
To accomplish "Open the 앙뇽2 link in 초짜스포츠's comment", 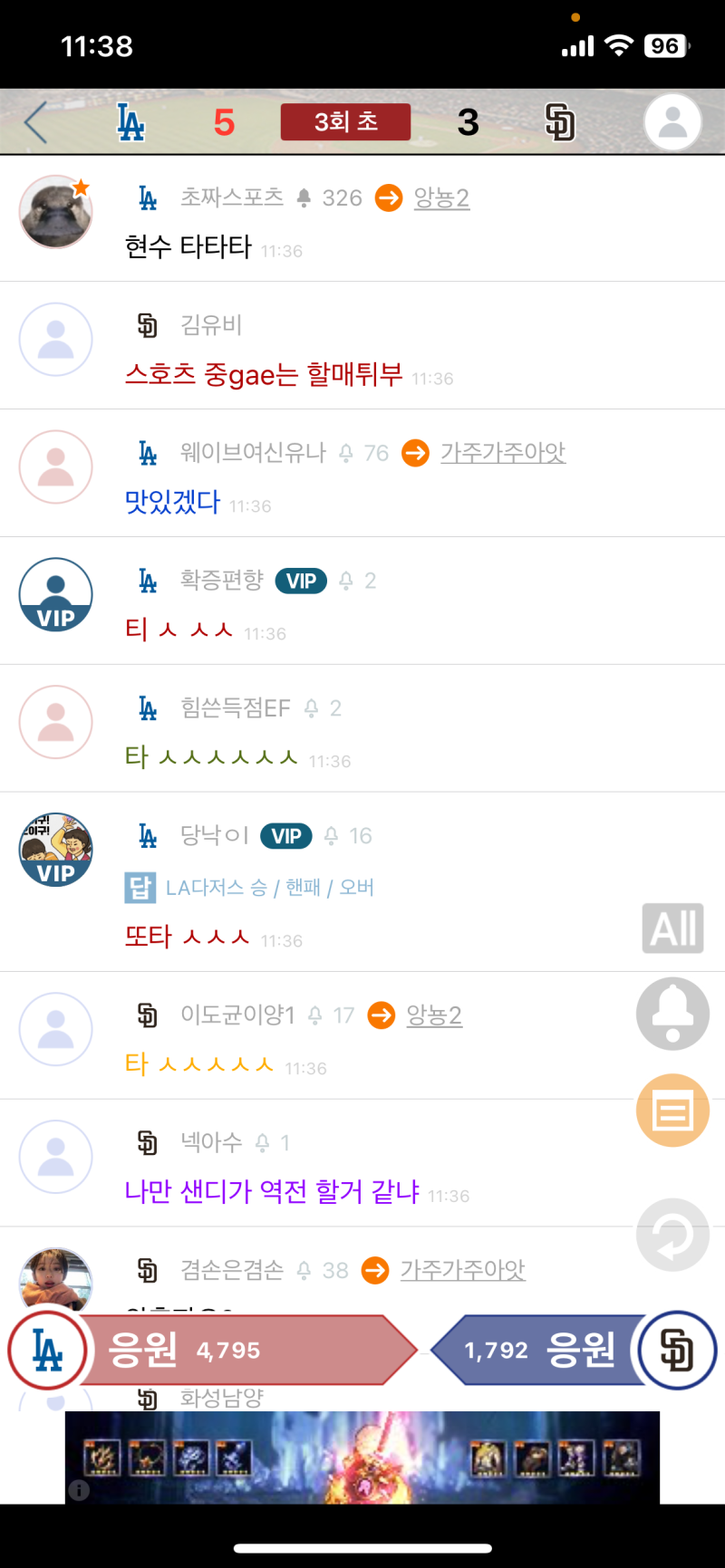I will coord(440,197).
